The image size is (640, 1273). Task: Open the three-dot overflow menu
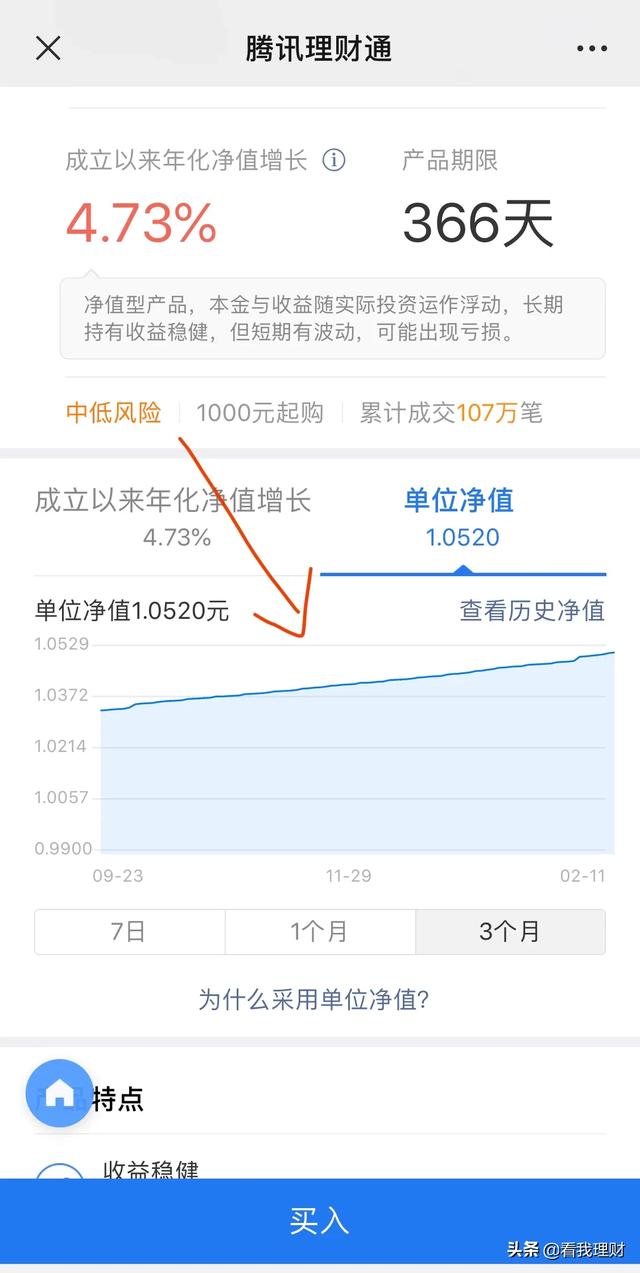[592, 48]
